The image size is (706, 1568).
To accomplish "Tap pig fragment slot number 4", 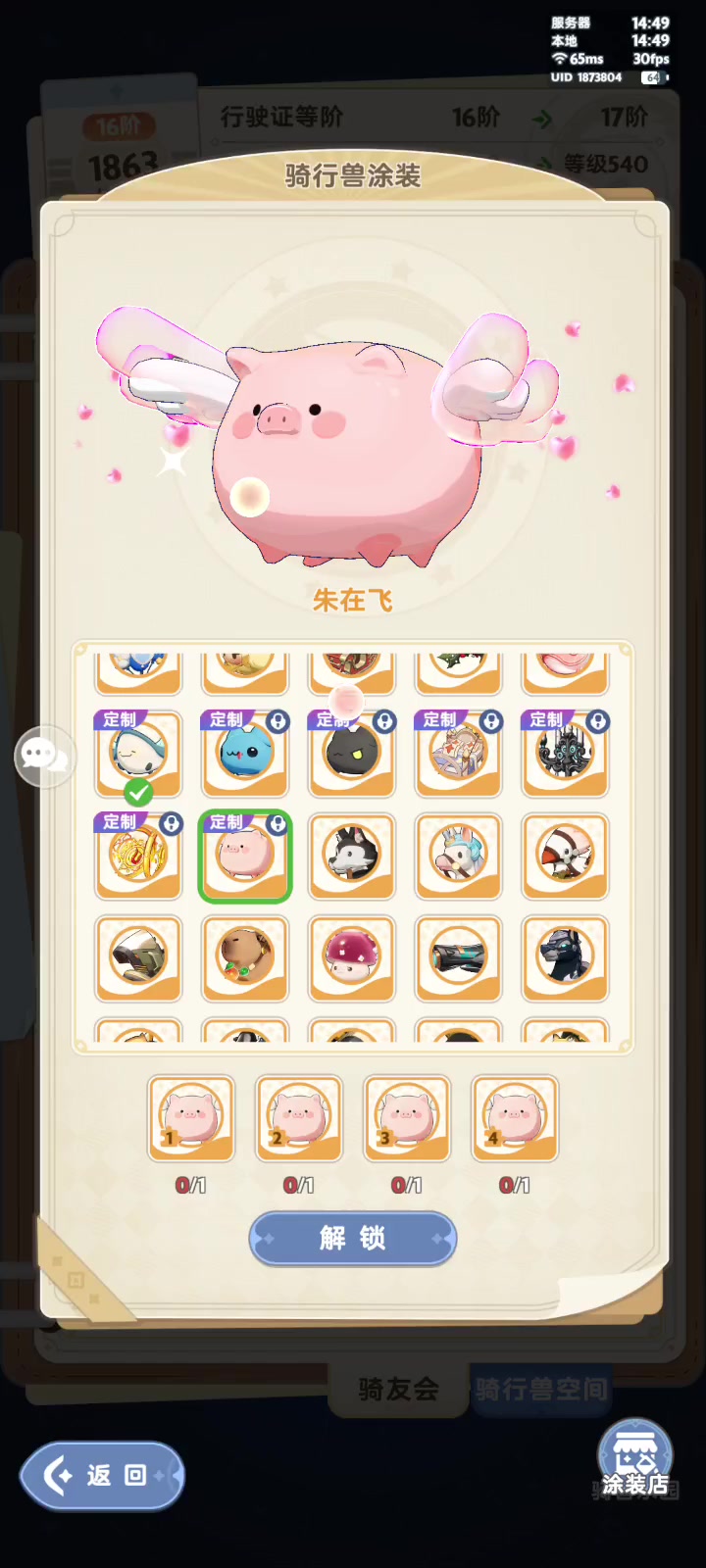I will tap(515, 1118).
